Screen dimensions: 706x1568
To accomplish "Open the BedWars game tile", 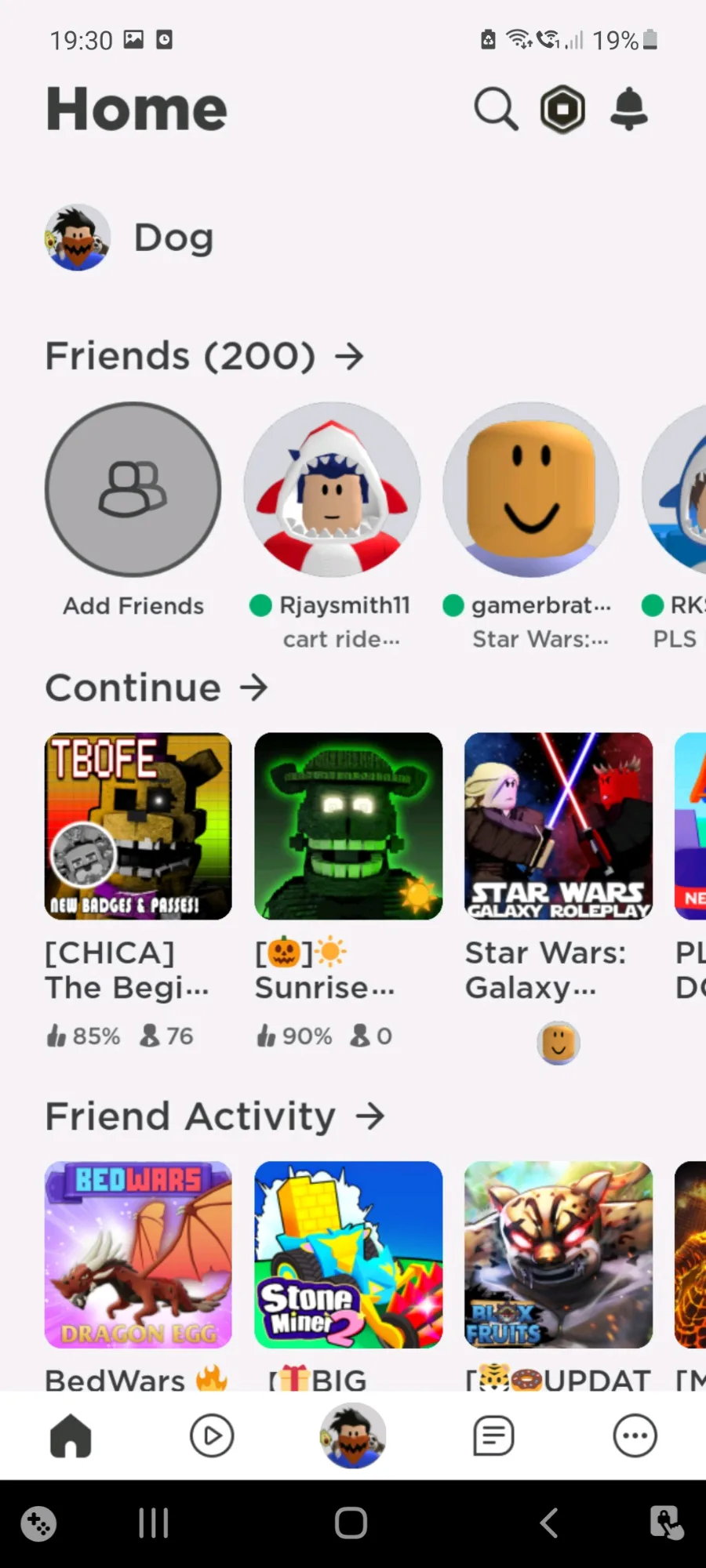I will [x=138, y=1254].
